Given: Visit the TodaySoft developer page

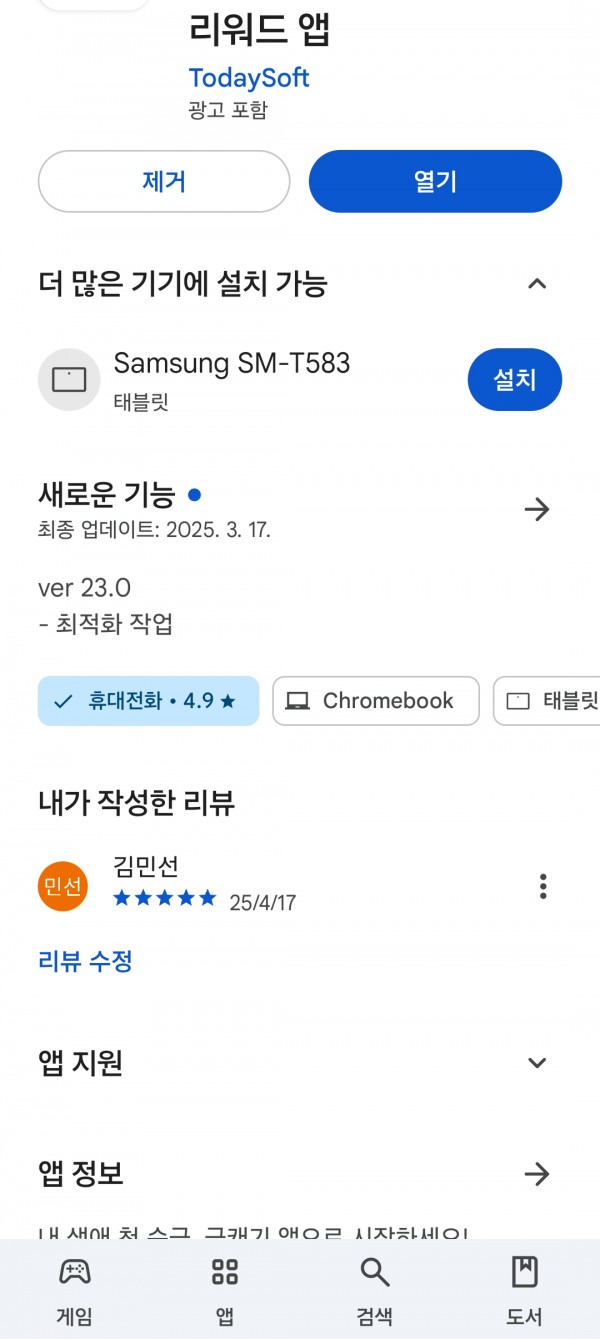Looking at the screenshot, I should (249, 78).
